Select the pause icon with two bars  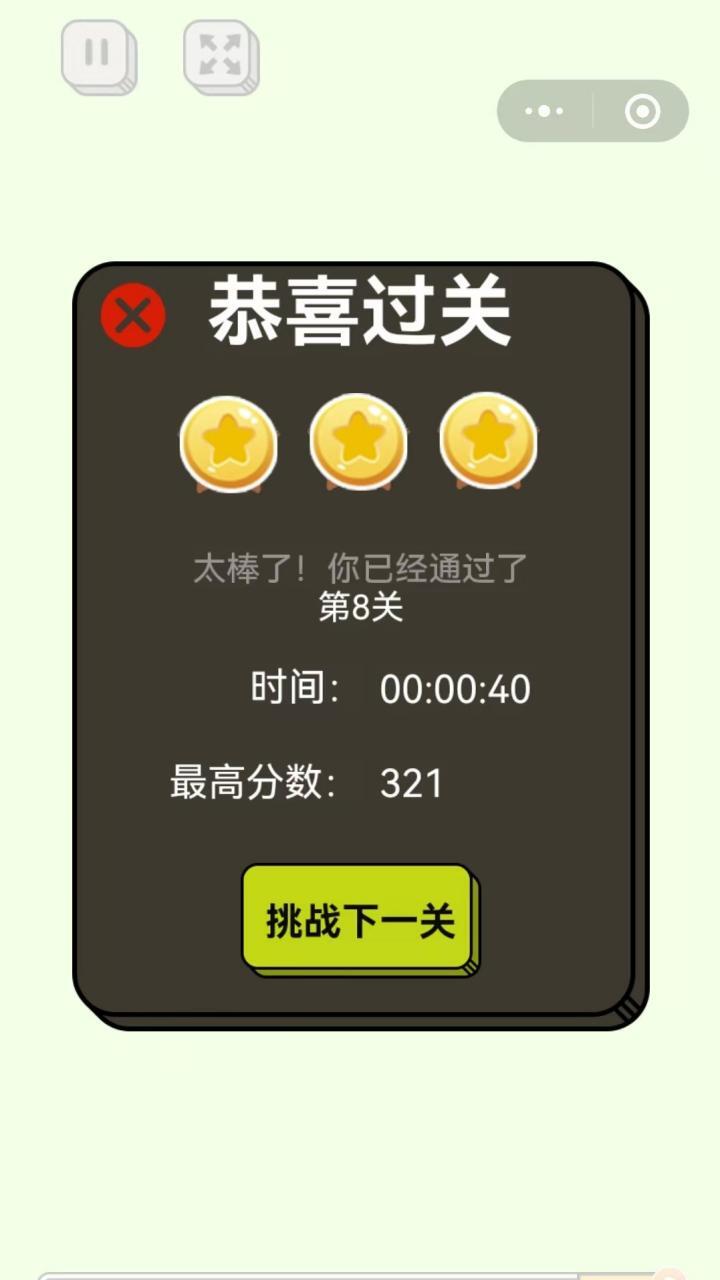coord(98,55)
